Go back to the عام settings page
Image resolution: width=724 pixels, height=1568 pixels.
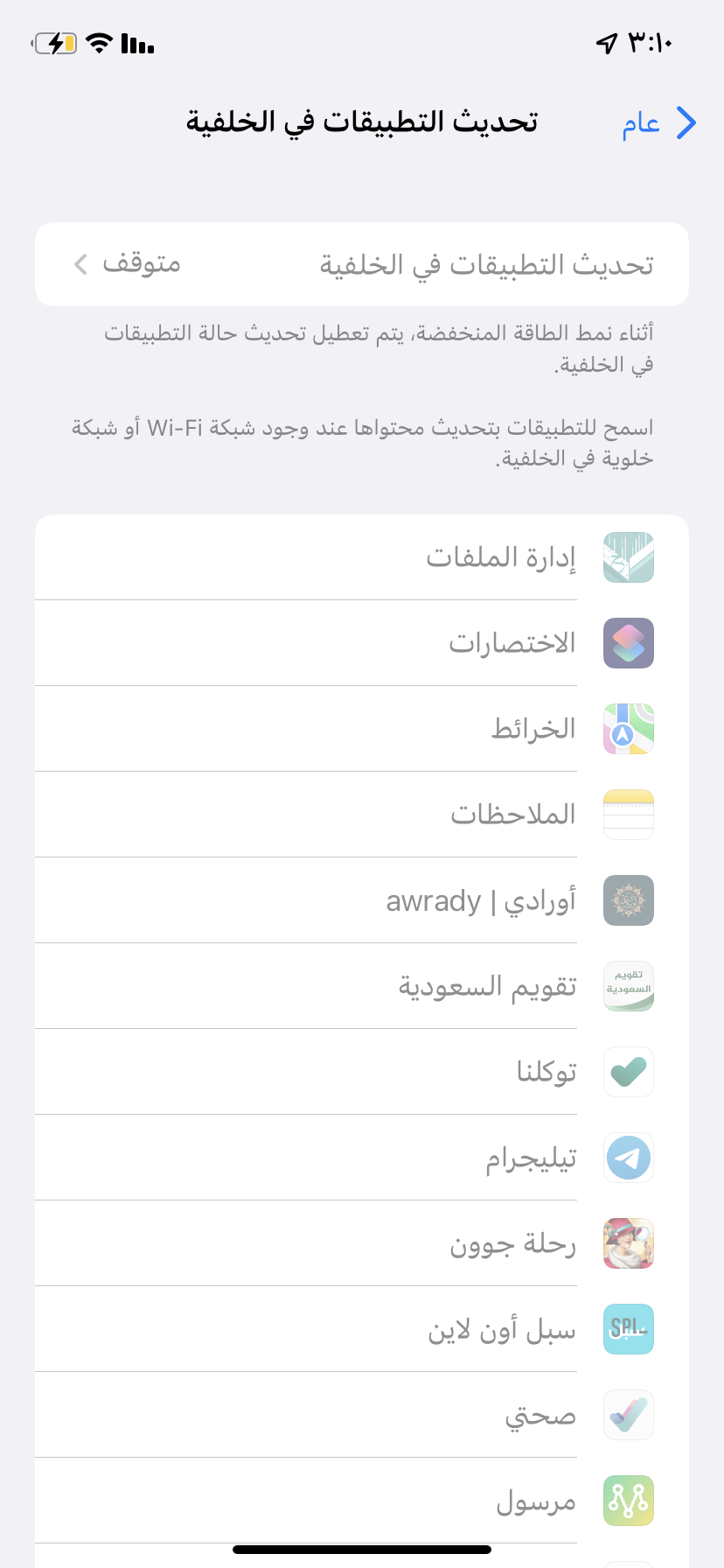pyautogui.click(x=659, y=123)
